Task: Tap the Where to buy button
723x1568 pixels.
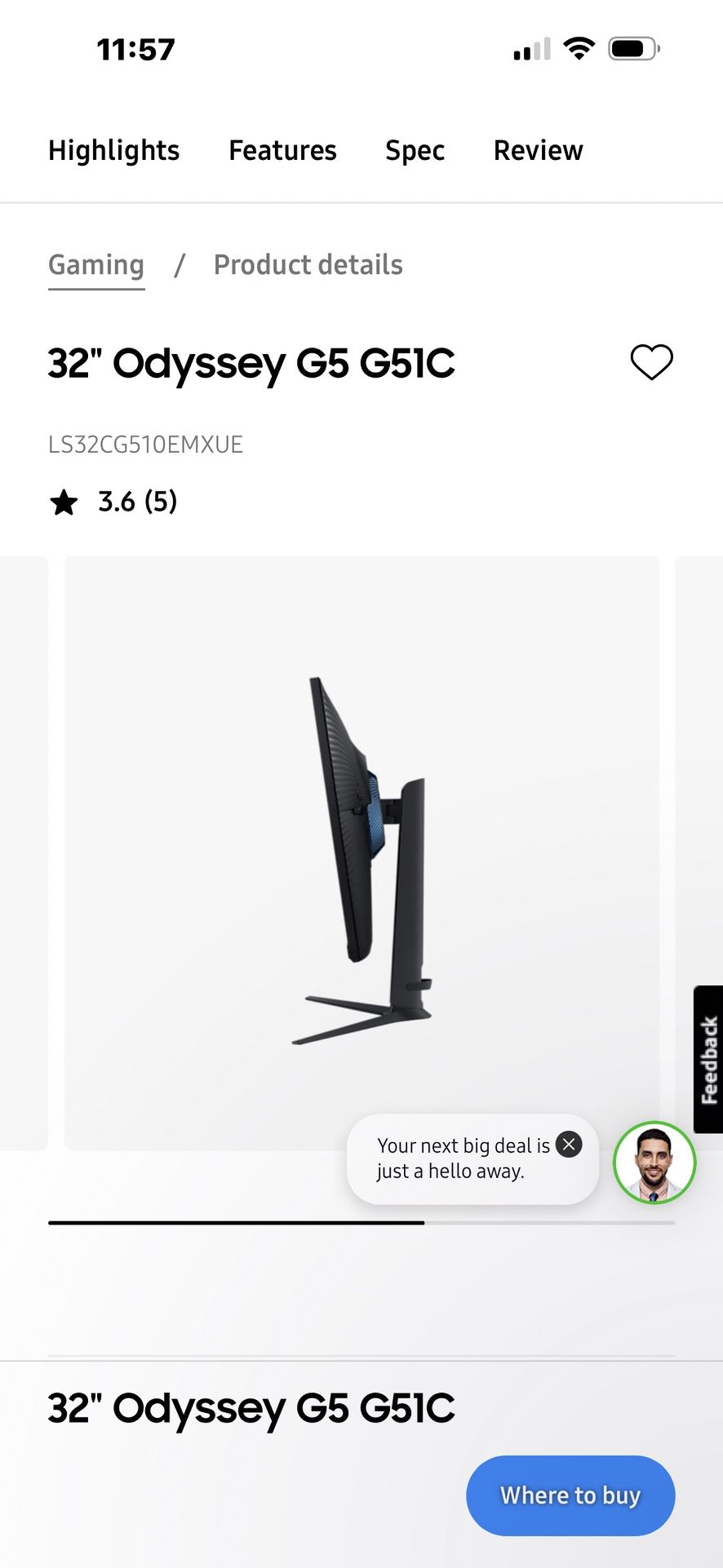Action: tap(570, 1495)
